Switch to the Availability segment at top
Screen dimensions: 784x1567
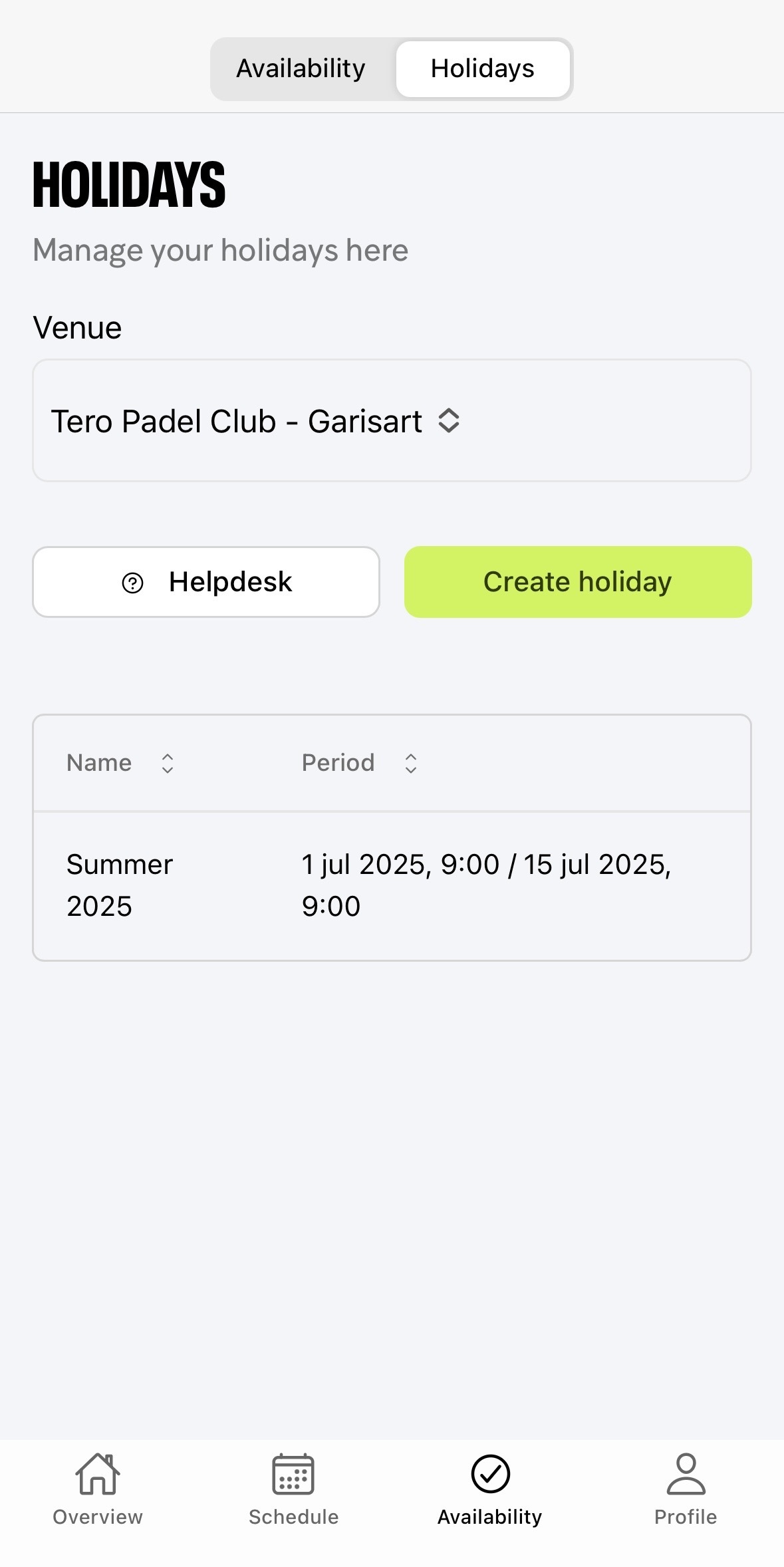[301, 69]
